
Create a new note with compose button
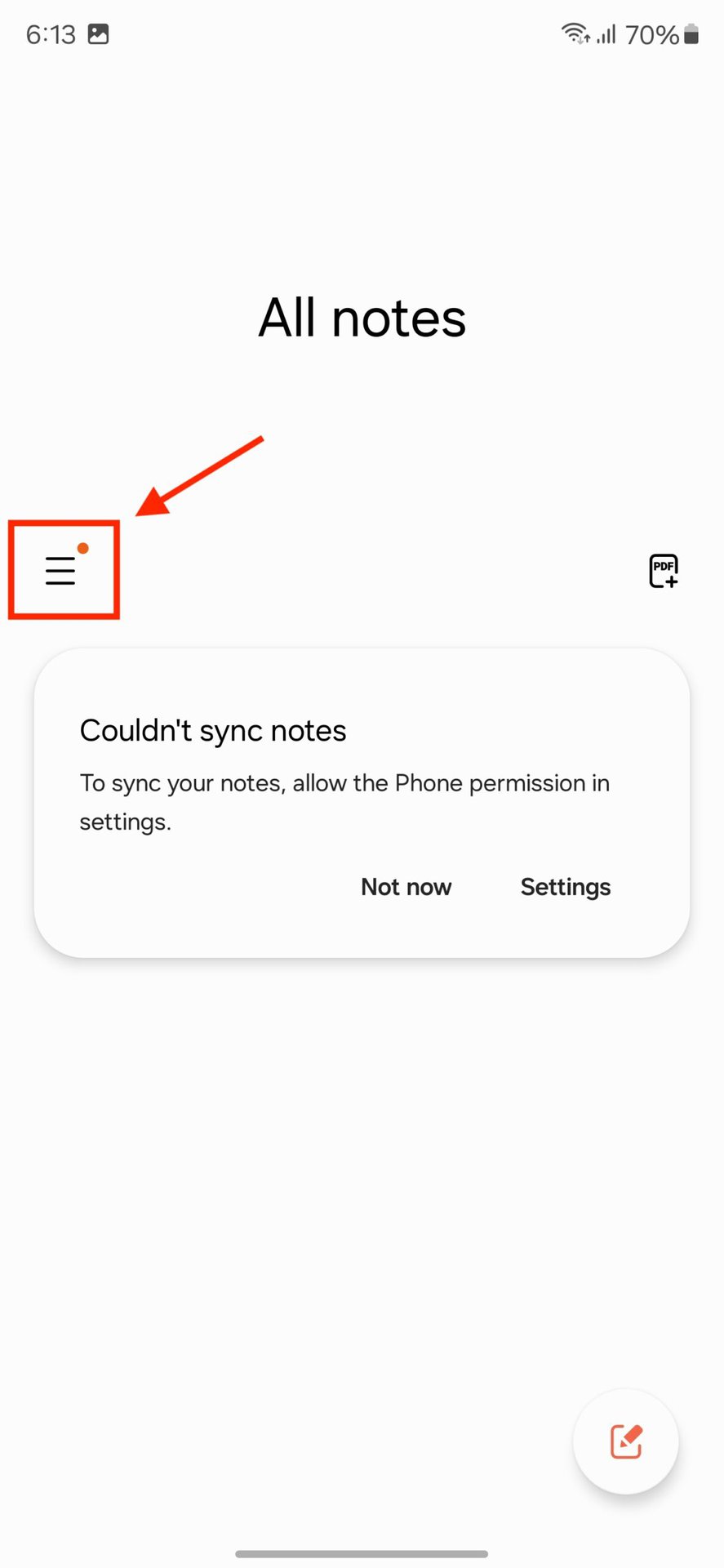pos(626,1441)
